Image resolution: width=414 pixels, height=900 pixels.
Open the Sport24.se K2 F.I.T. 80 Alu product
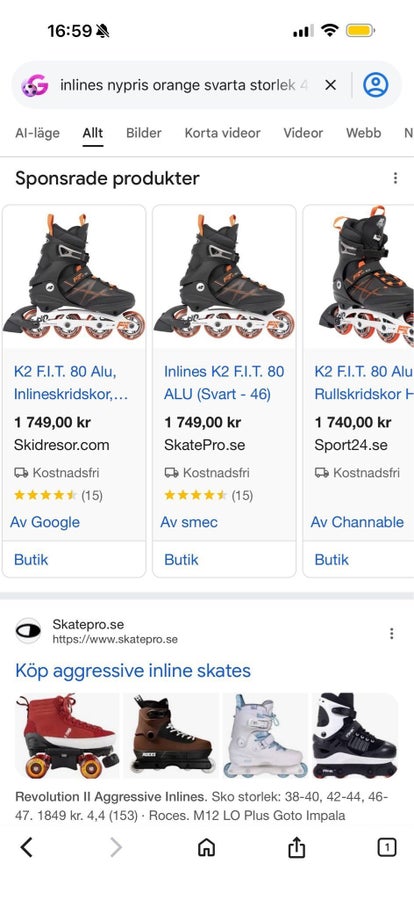pyautogui.click(x=363, y=383)
